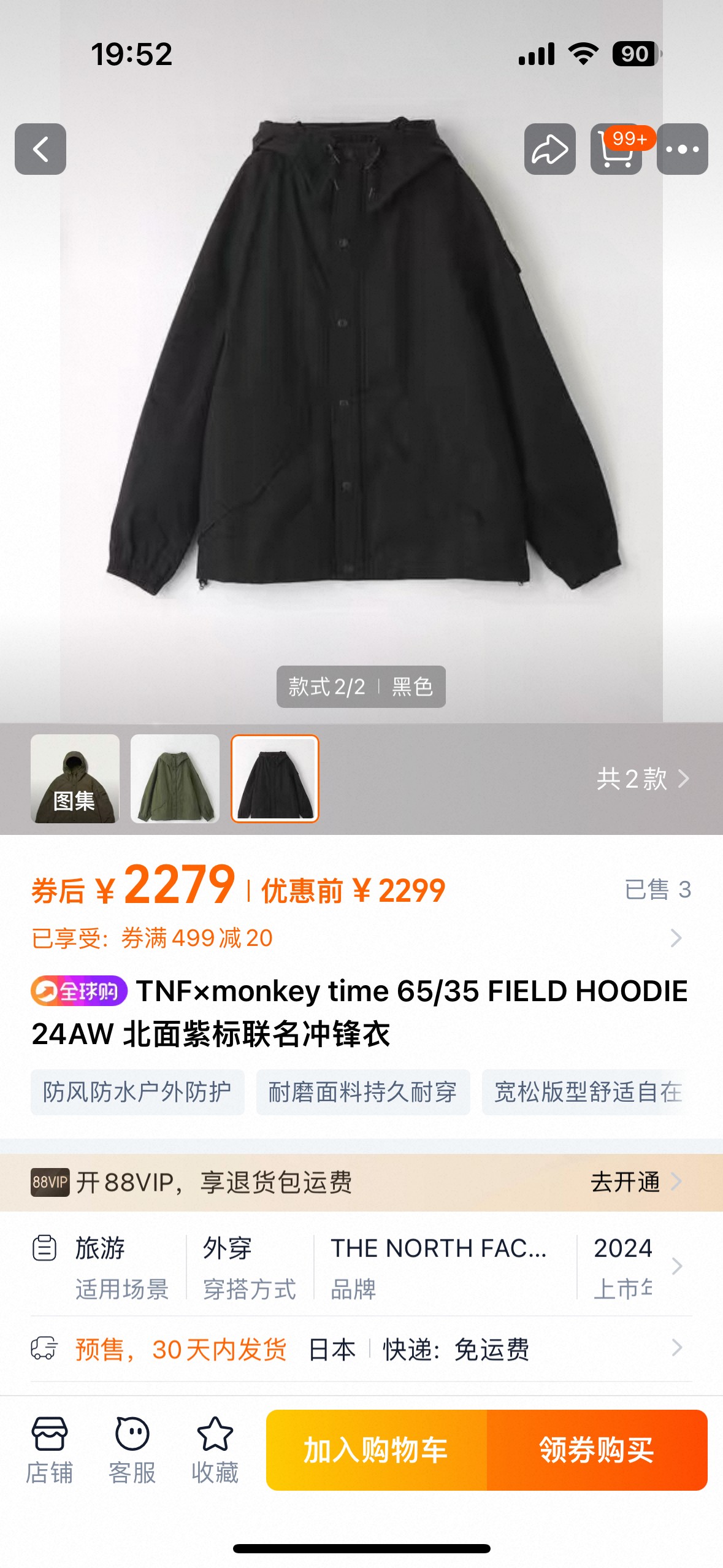Open the shopping cart
Viewport: 723px width, 1568px height.
616,149
